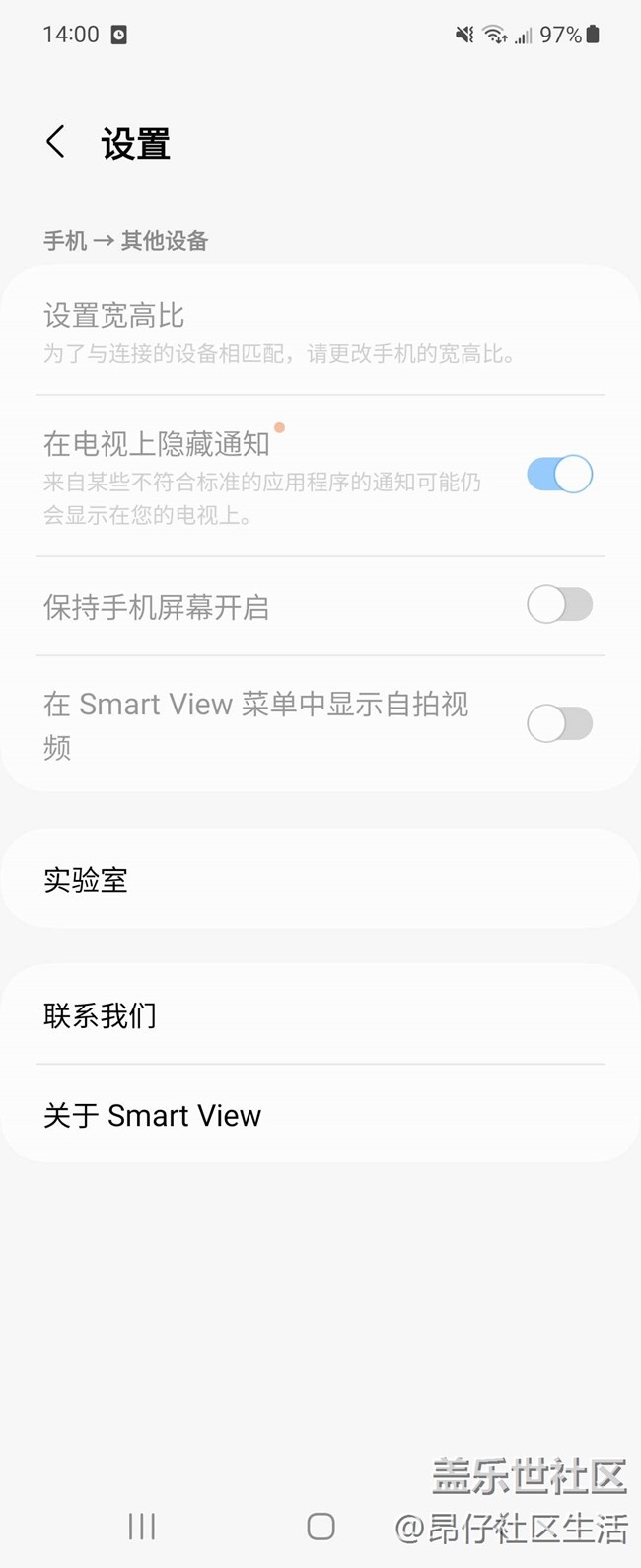Open the 实验室 row
This screenshot has height=1568, width=641.
[x=320, y=879]
